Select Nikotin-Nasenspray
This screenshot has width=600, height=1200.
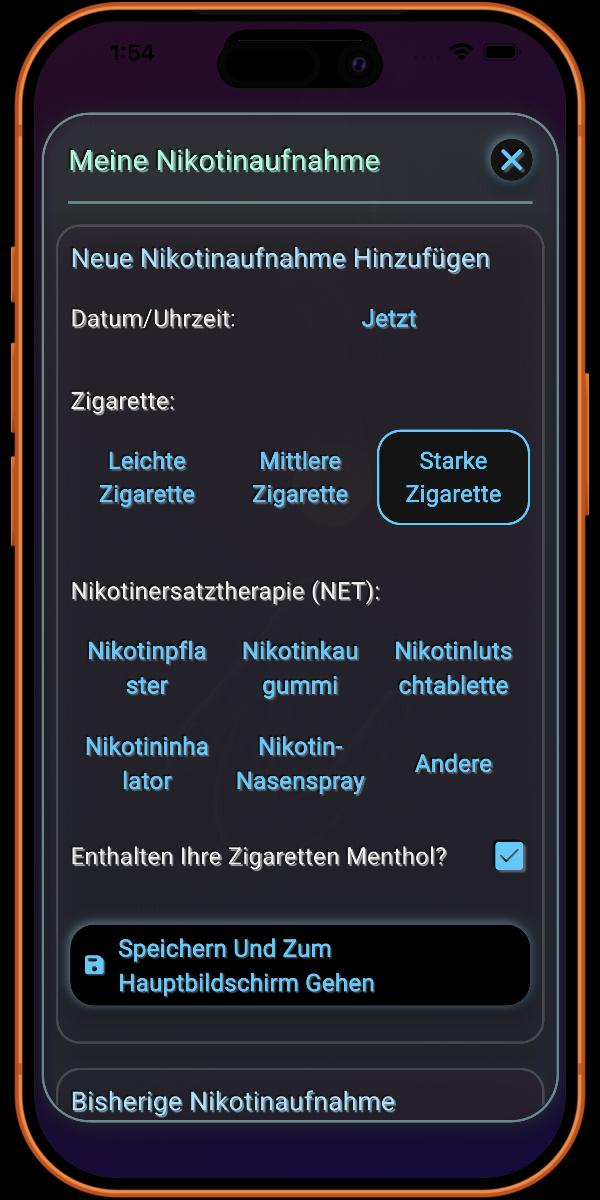pos(300,764)
